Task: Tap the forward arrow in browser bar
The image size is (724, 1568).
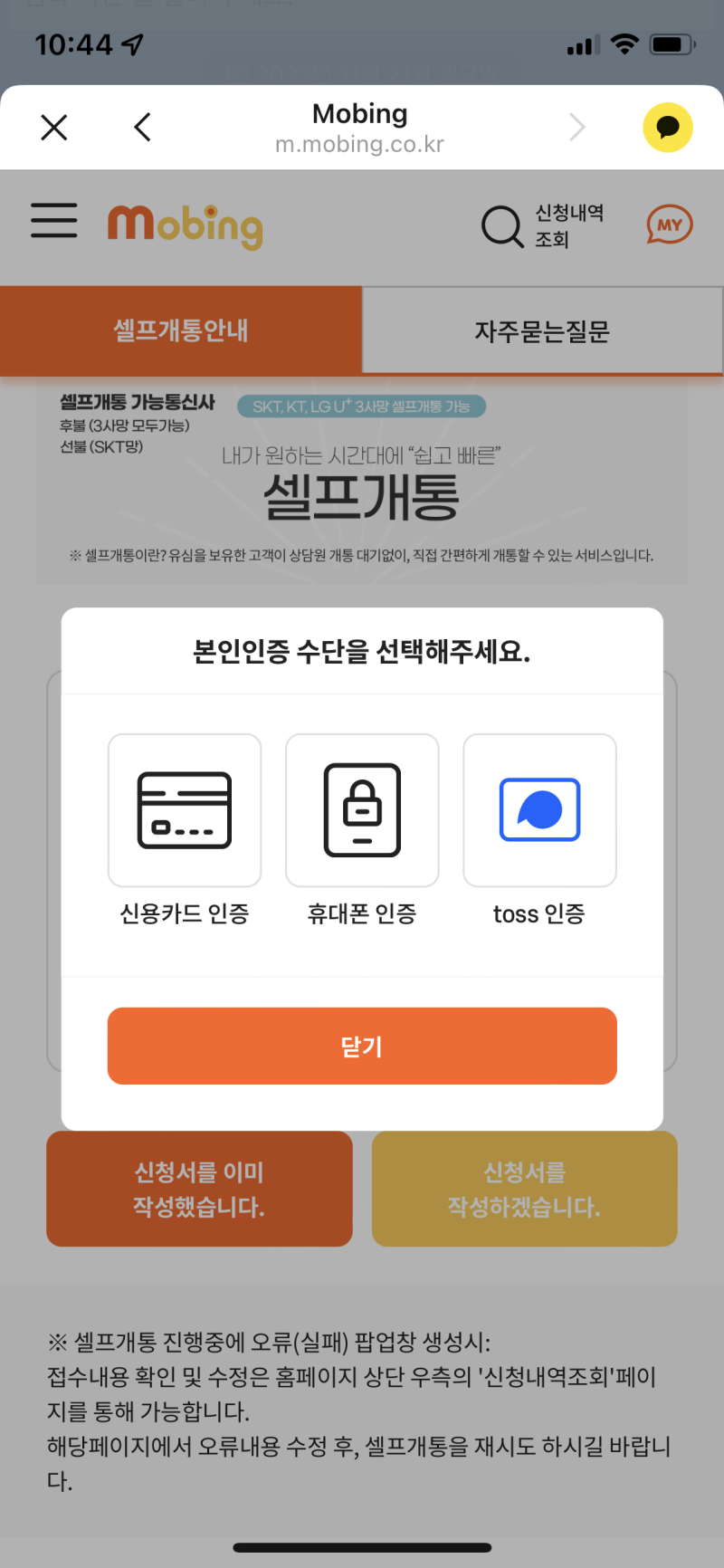Action: click(x=577, y=128)
